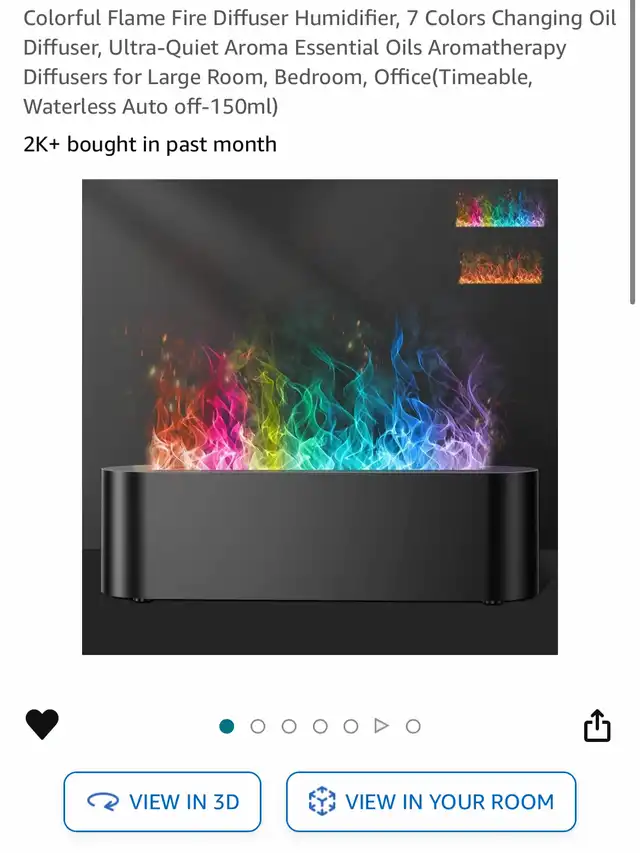This screenshot has height=853, width=640.
Task: Share this diffuser product
Action: coord(597,726)
